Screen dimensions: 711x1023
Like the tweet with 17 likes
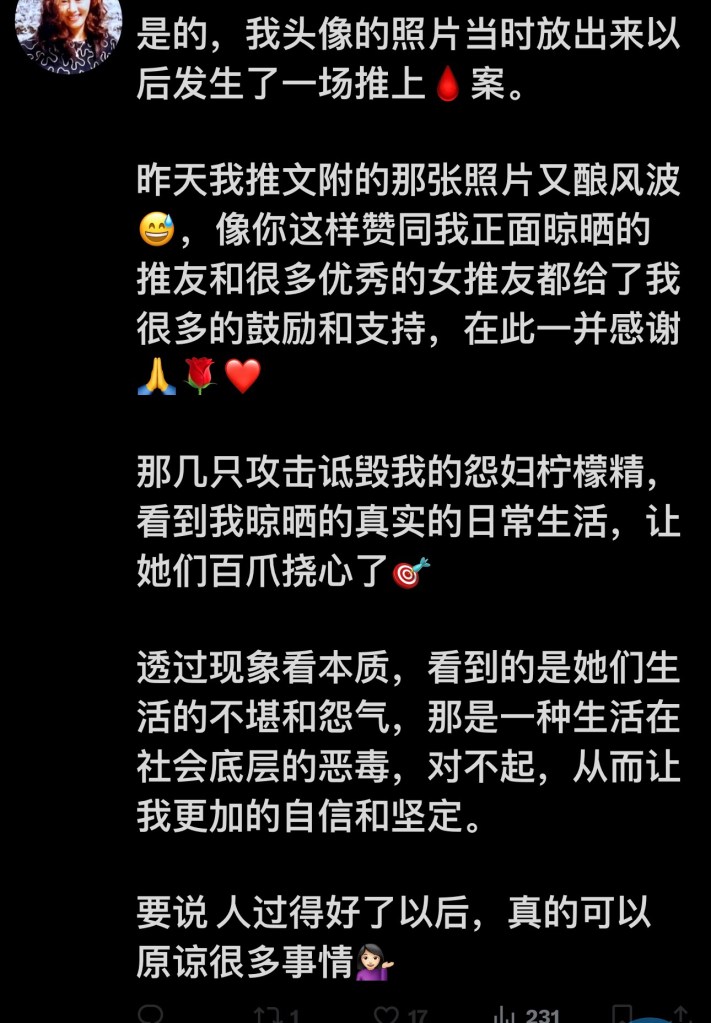click(x=387, y=1015)
